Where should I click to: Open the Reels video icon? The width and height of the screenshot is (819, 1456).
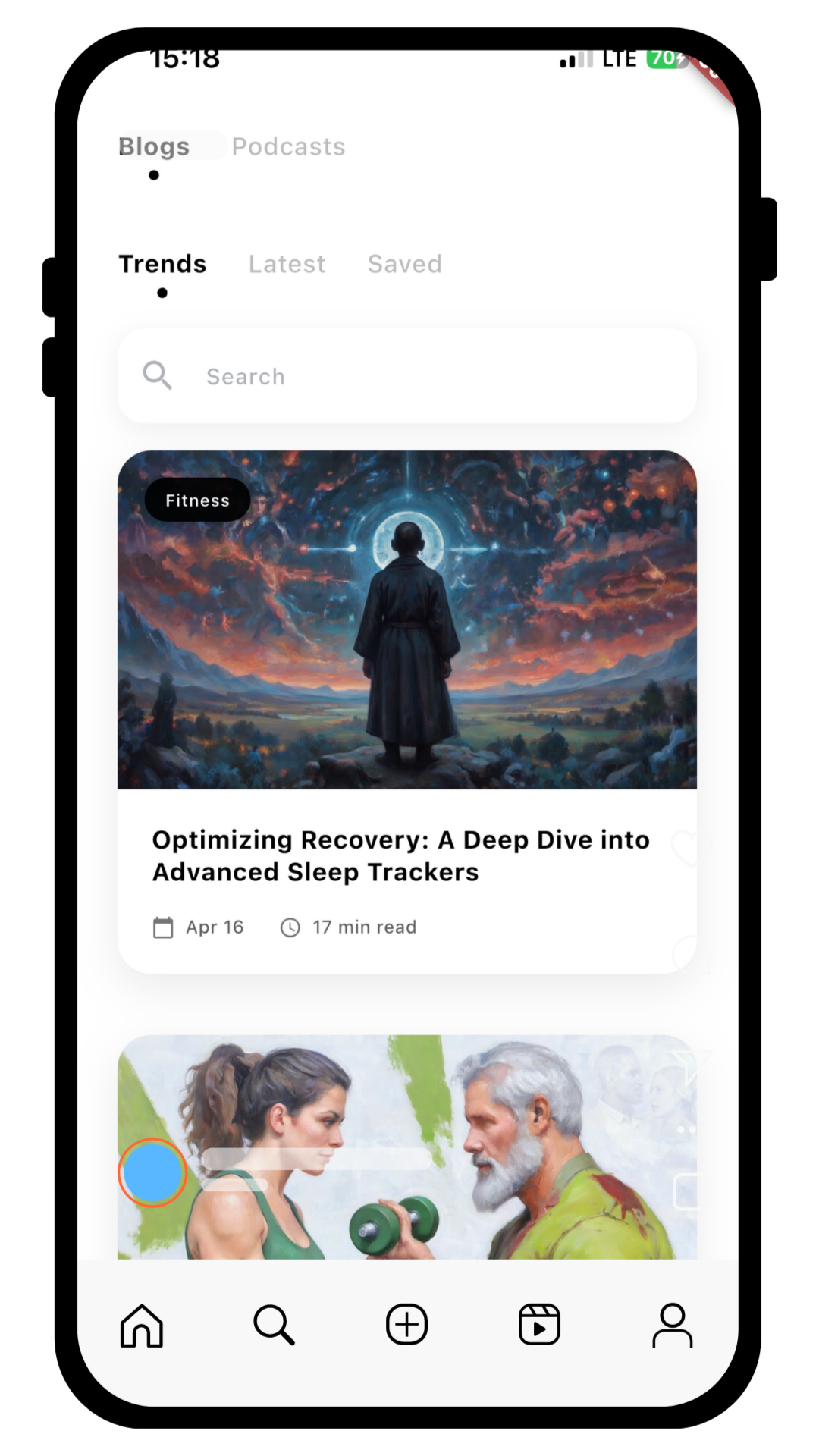[539, 1325]
